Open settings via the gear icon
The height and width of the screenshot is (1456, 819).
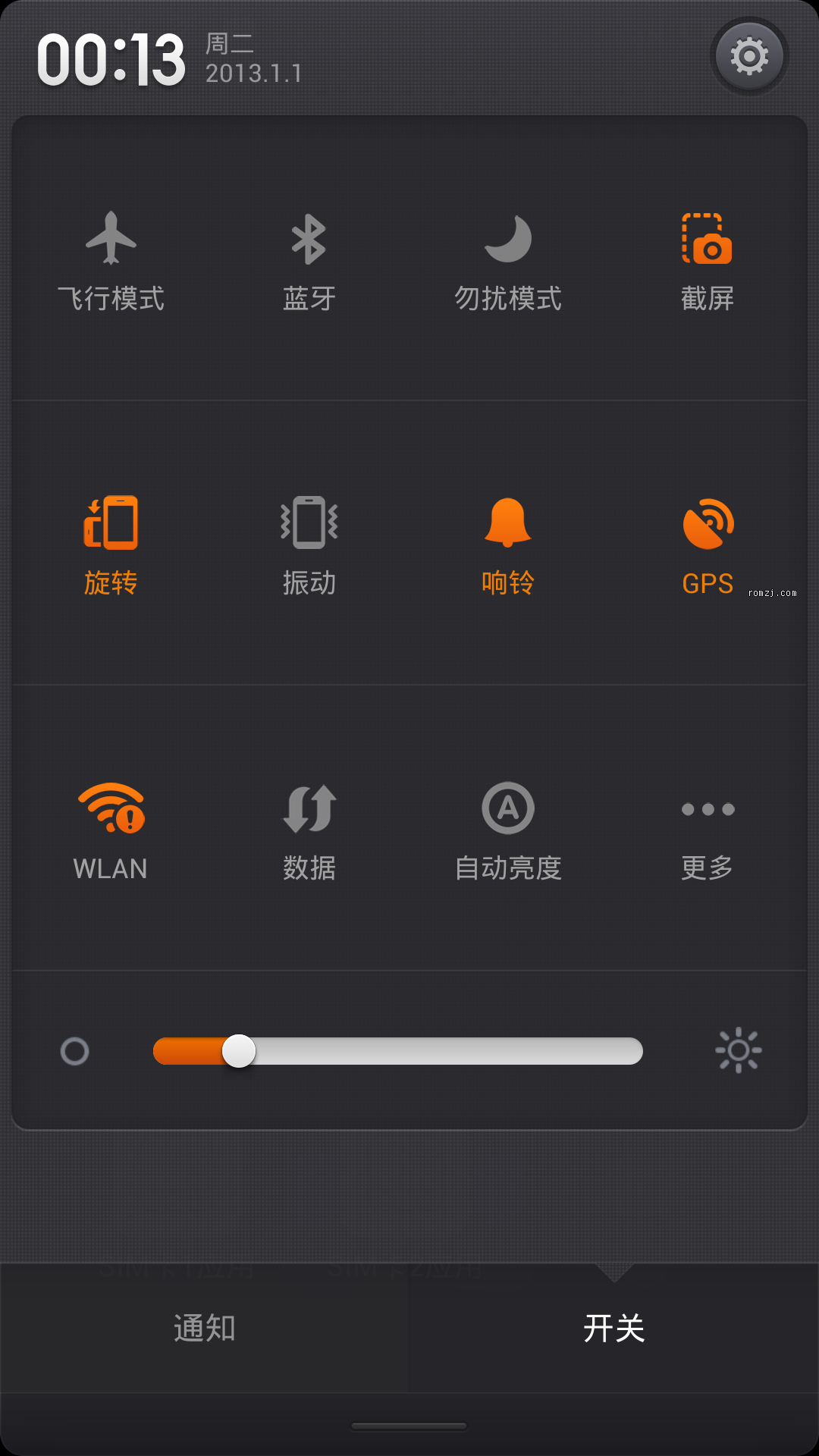[x=749, y=56]
